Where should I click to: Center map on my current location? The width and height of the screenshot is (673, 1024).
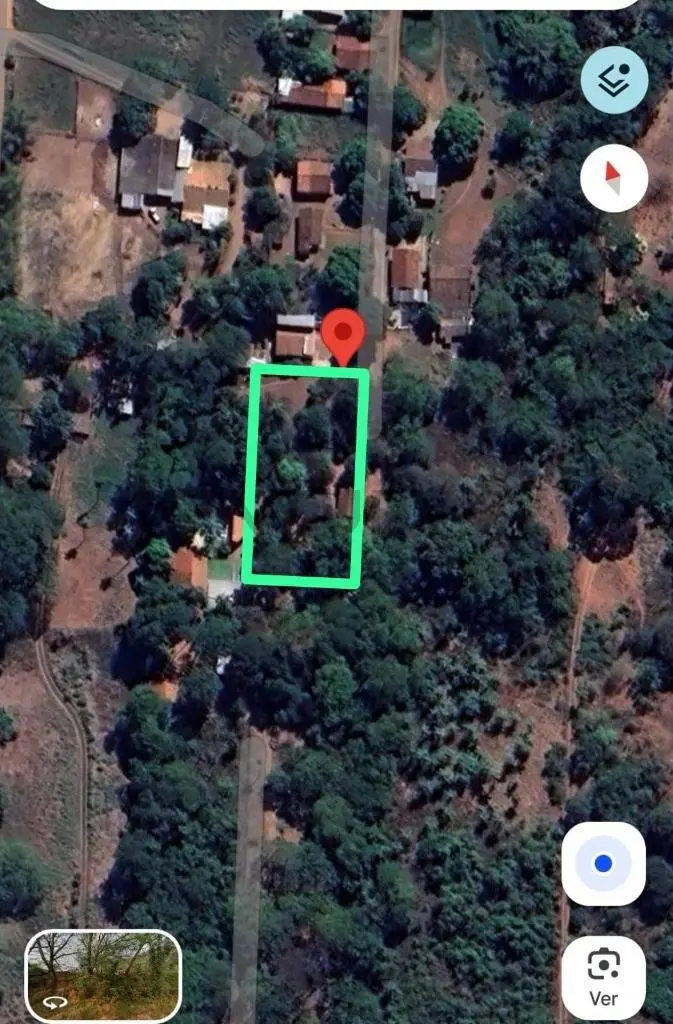point(603,864)
